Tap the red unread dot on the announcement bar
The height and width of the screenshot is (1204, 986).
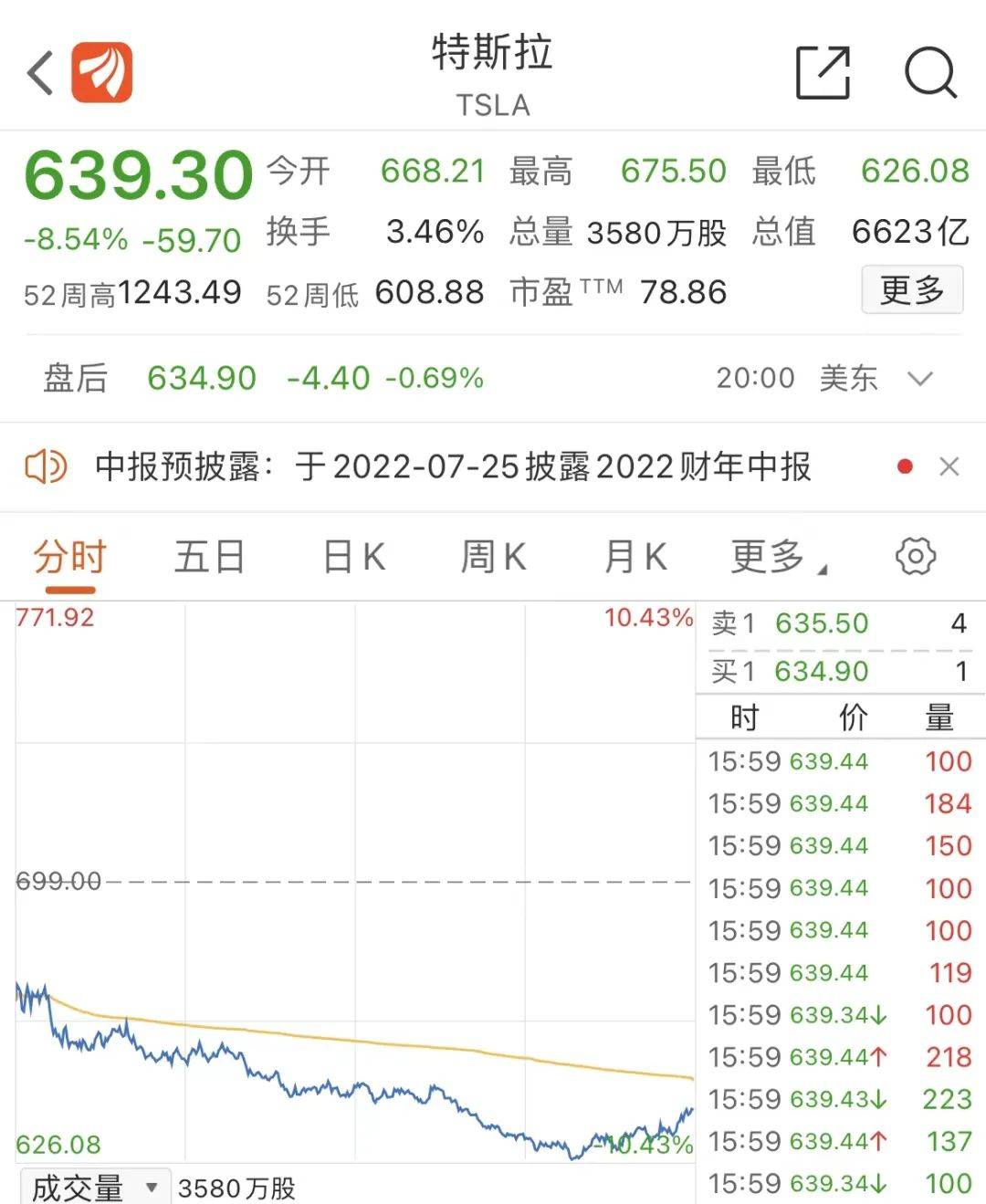tap(905, 466)
